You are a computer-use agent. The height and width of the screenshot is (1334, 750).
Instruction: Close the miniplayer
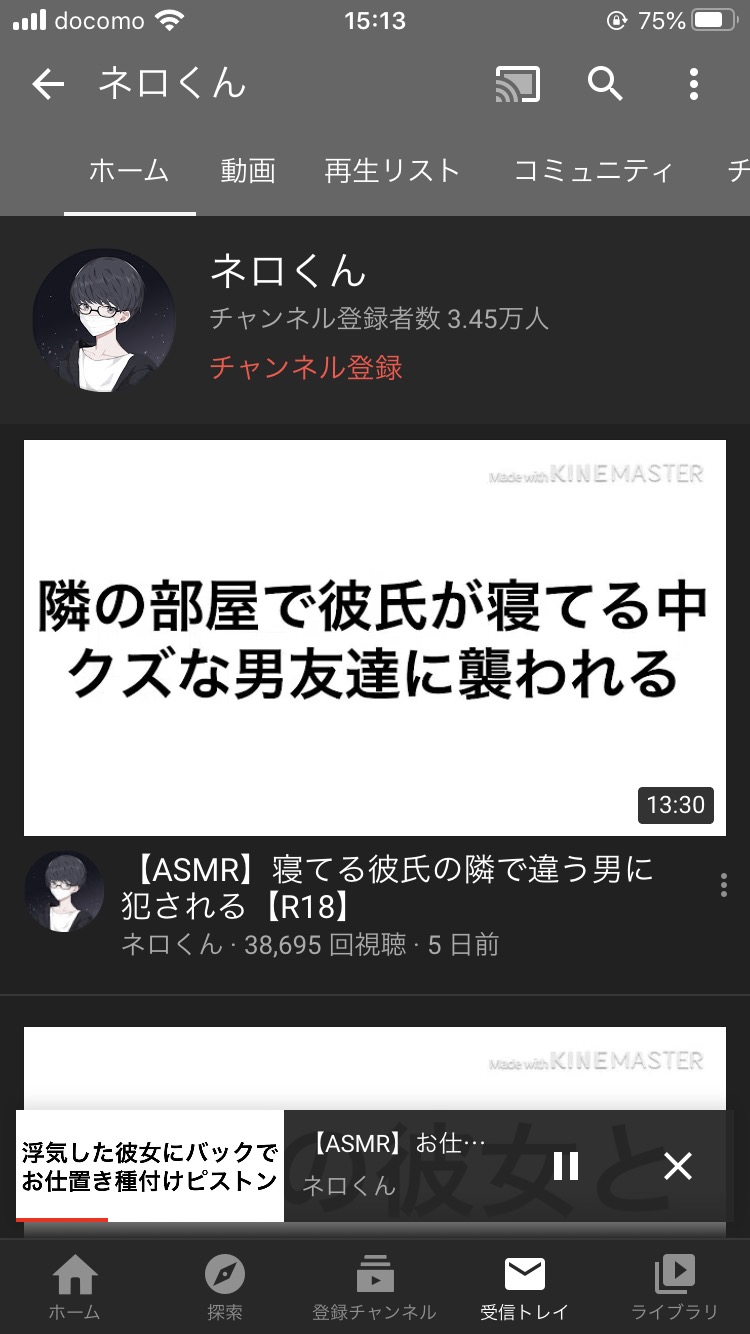tap(678, 1166)
